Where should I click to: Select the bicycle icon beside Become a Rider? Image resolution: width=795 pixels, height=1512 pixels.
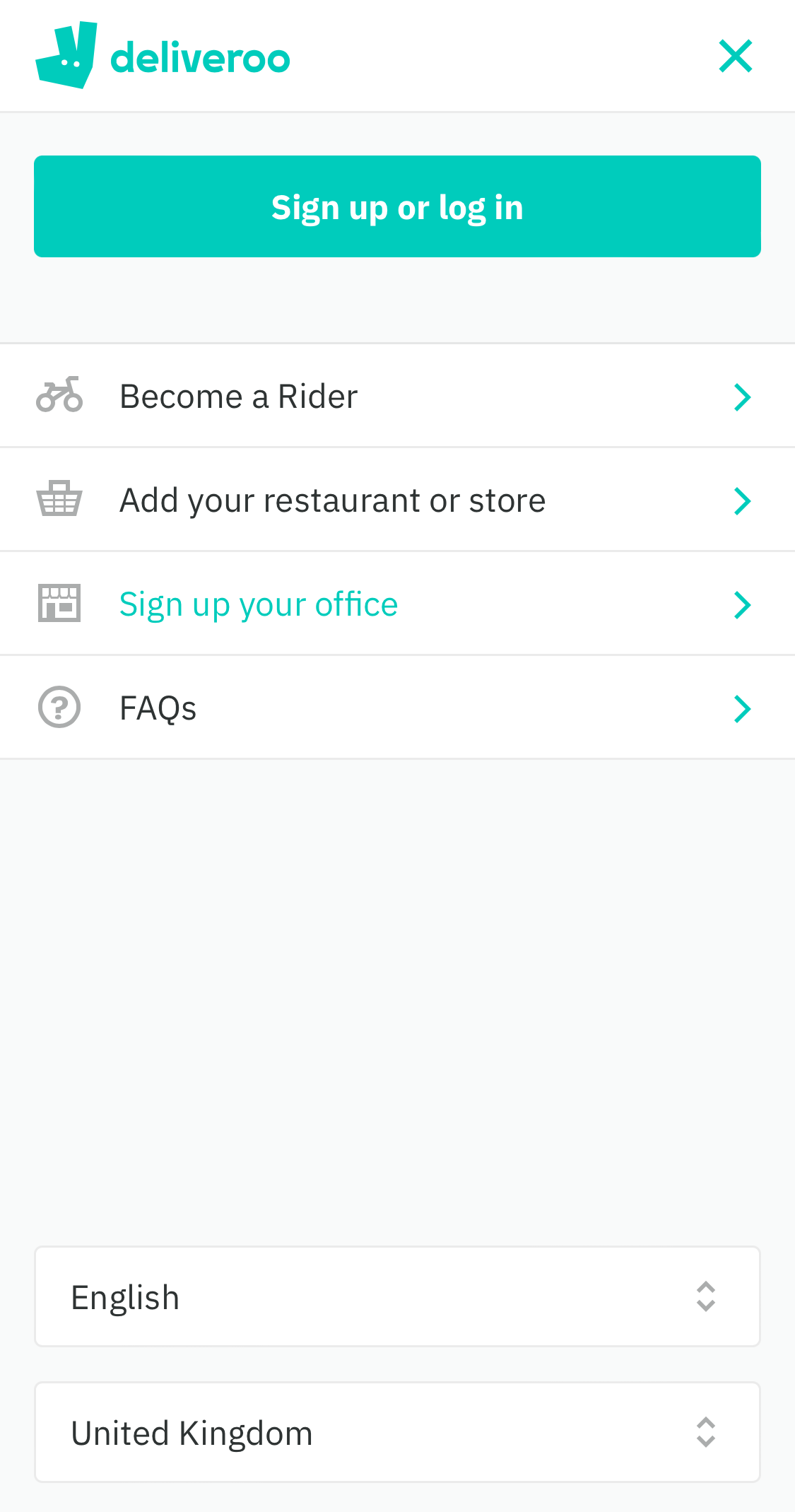tap(59, 395)
